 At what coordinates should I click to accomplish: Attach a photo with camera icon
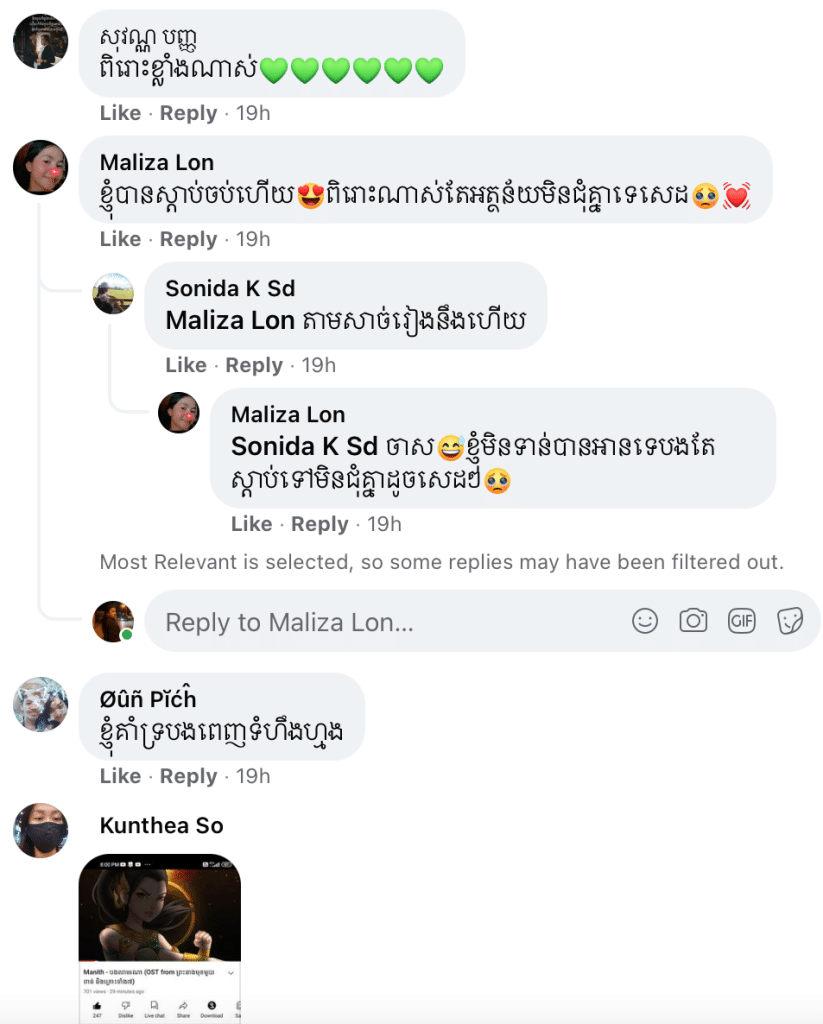coord(693,621)
